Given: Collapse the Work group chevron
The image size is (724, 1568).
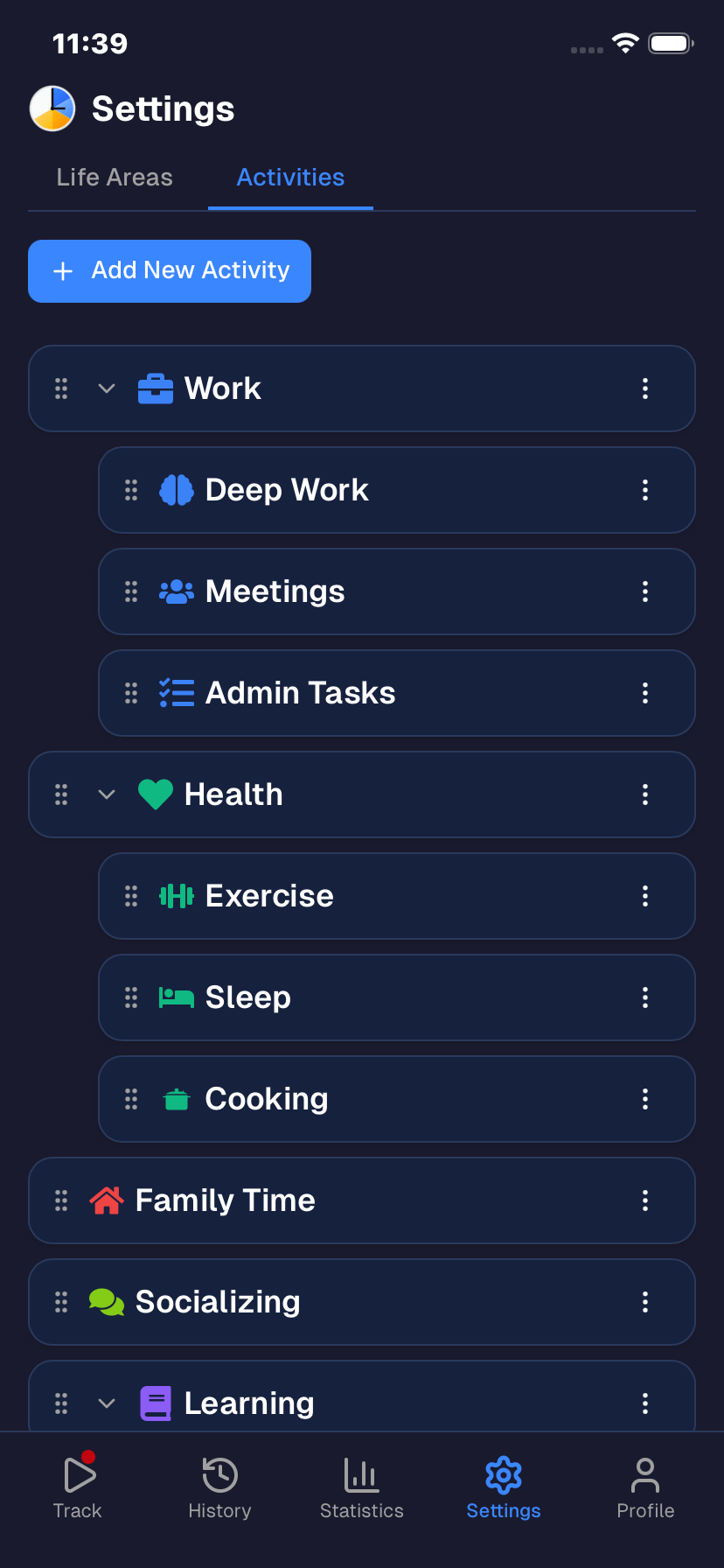Looking at the screenshot, I should pyautogui.click(x=107, y=388).
